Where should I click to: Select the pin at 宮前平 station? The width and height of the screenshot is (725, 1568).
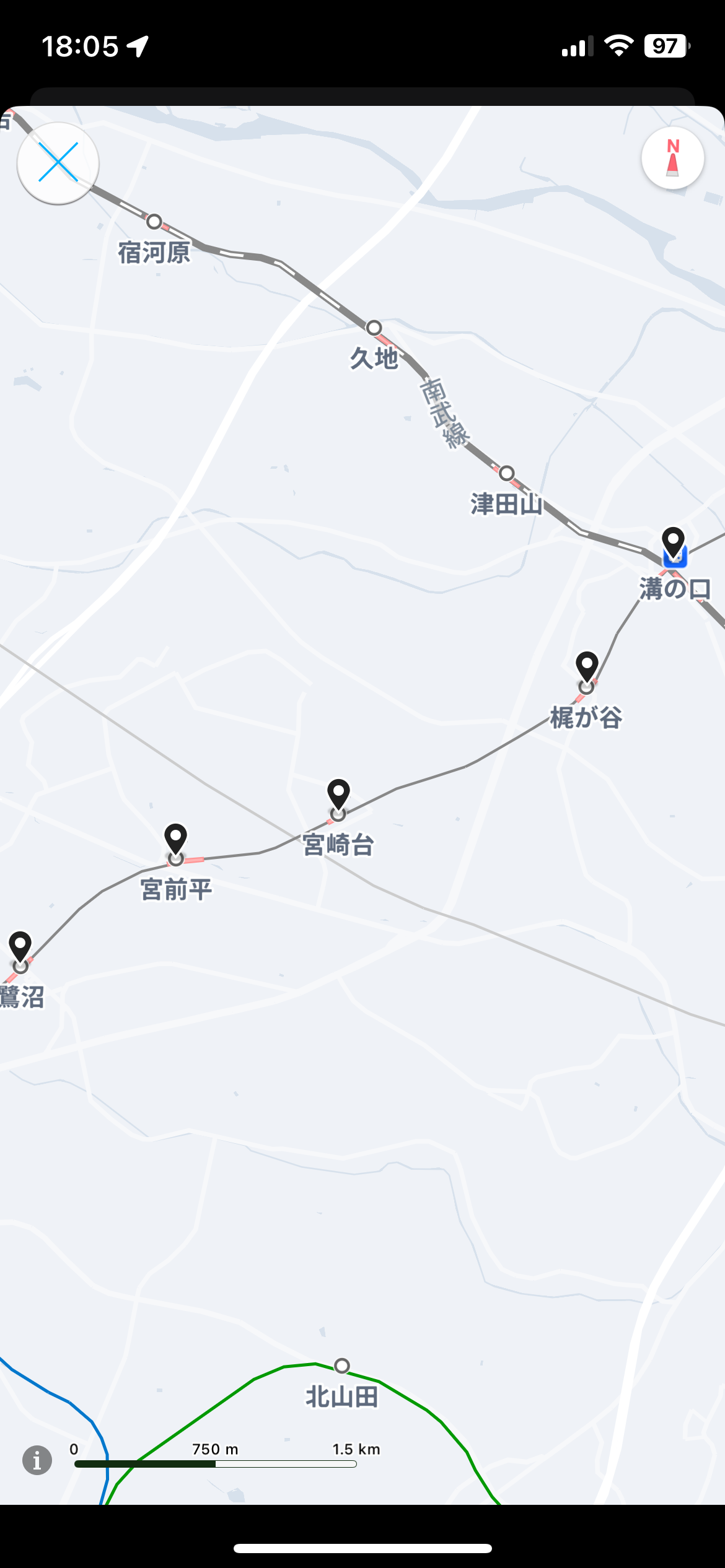(176, 839)
